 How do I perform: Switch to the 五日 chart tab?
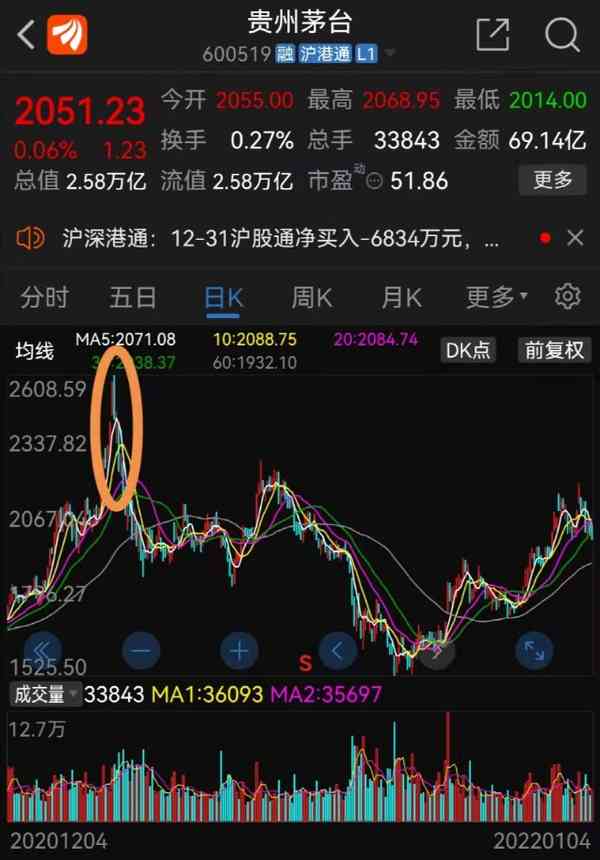tap(134, 297)
